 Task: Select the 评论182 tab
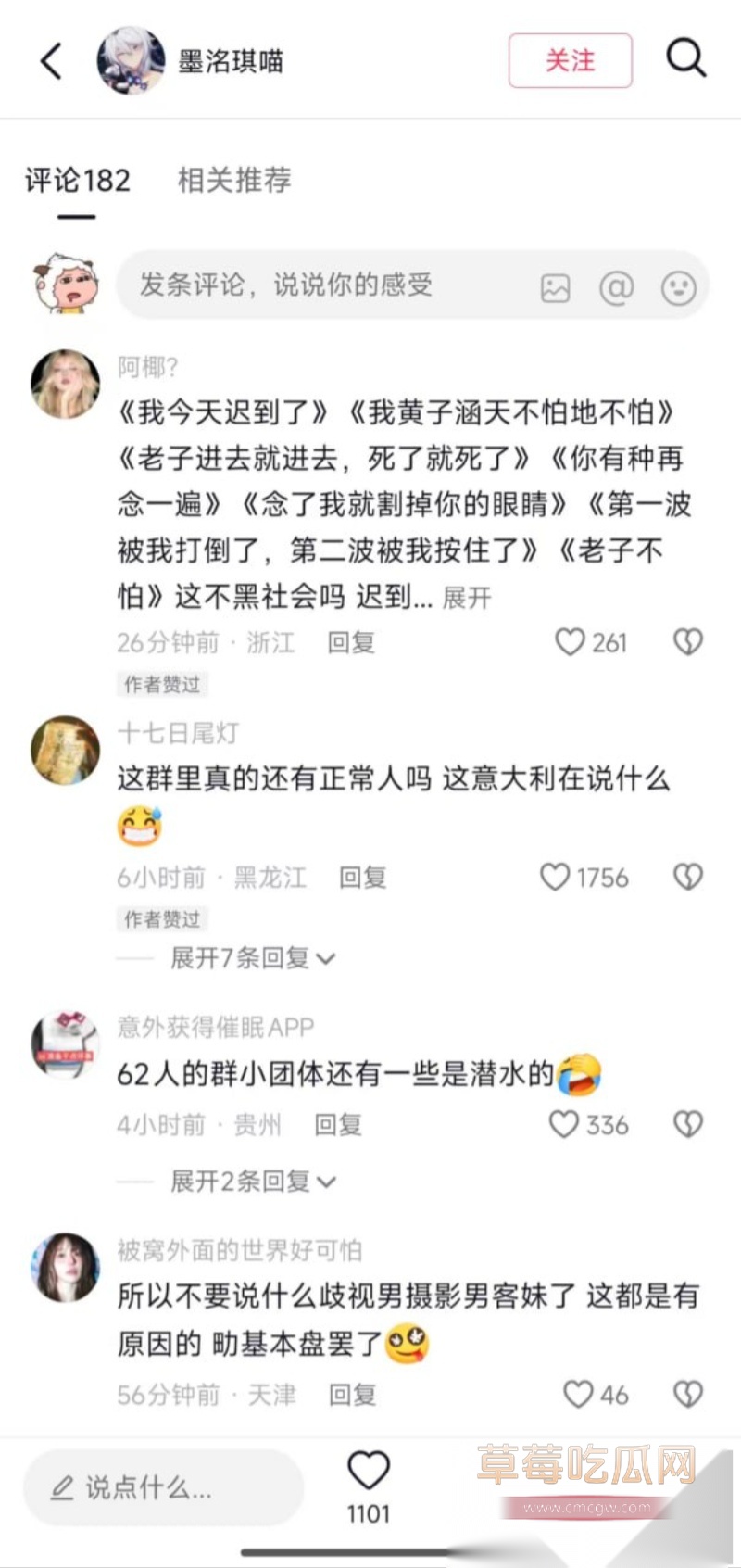click(77, 182)
